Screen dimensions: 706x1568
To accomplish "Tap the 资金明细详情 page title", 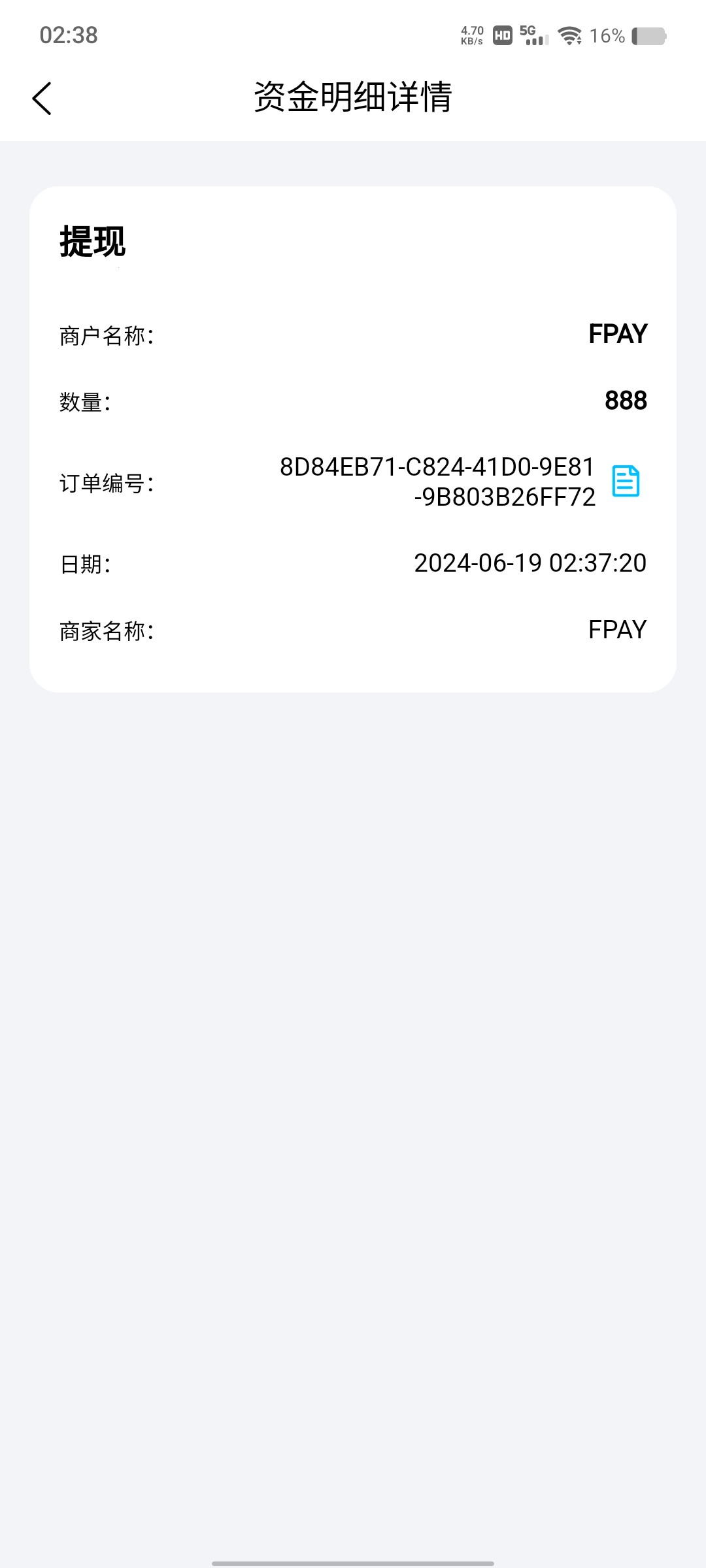I will [x=353, y=95].
